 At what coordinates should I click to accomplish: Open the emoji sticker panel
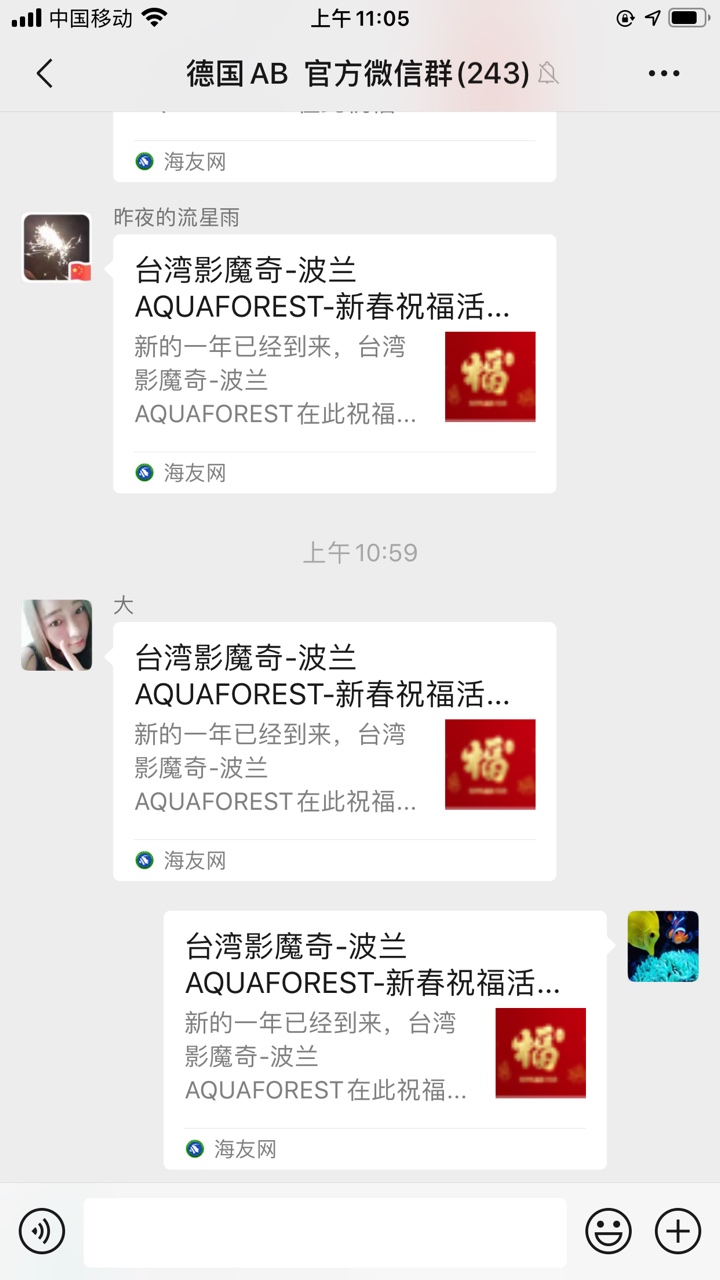point(608,1231)
